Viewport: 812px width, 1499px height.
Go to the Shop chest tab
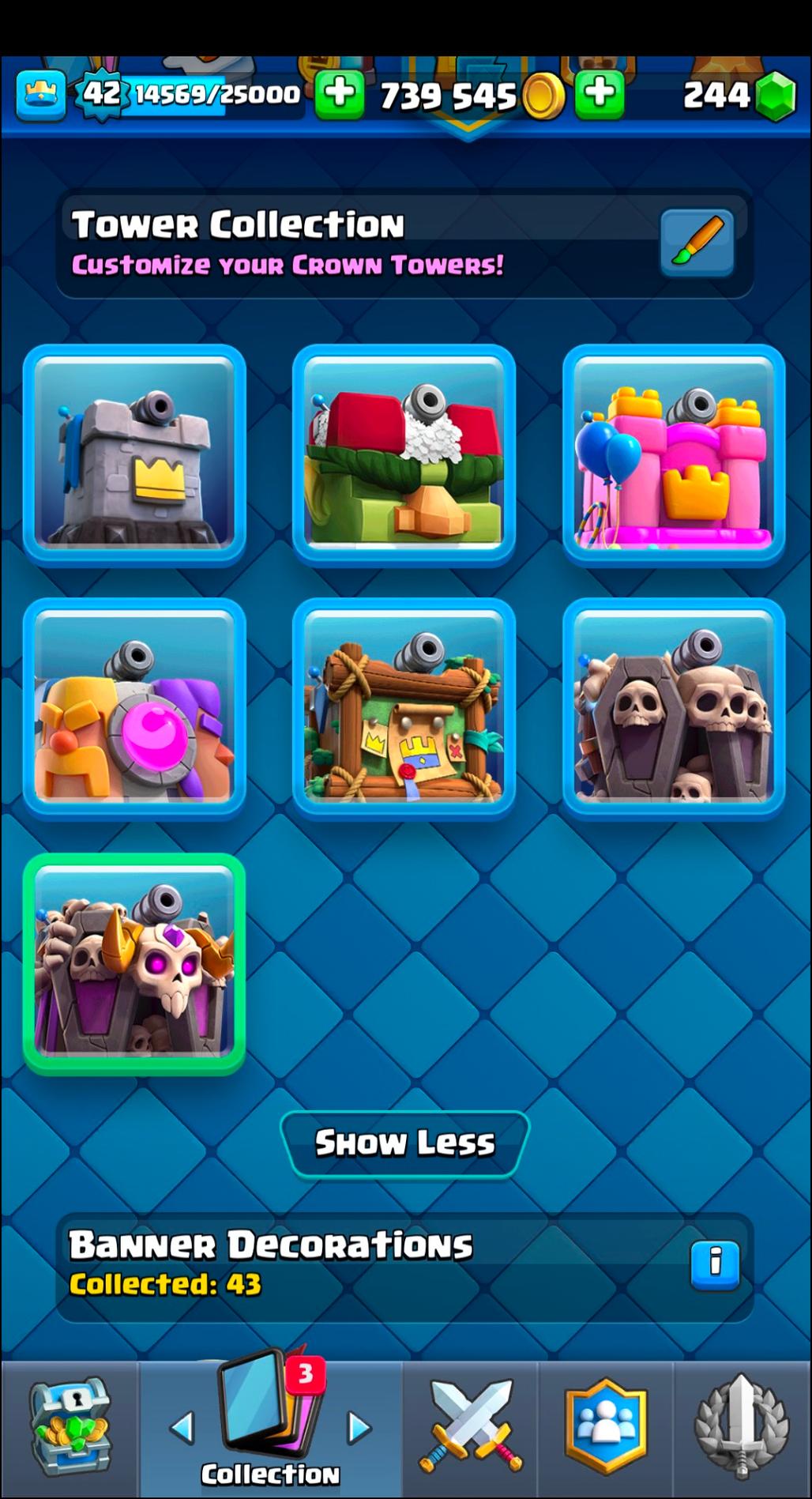coord(70,1427)
